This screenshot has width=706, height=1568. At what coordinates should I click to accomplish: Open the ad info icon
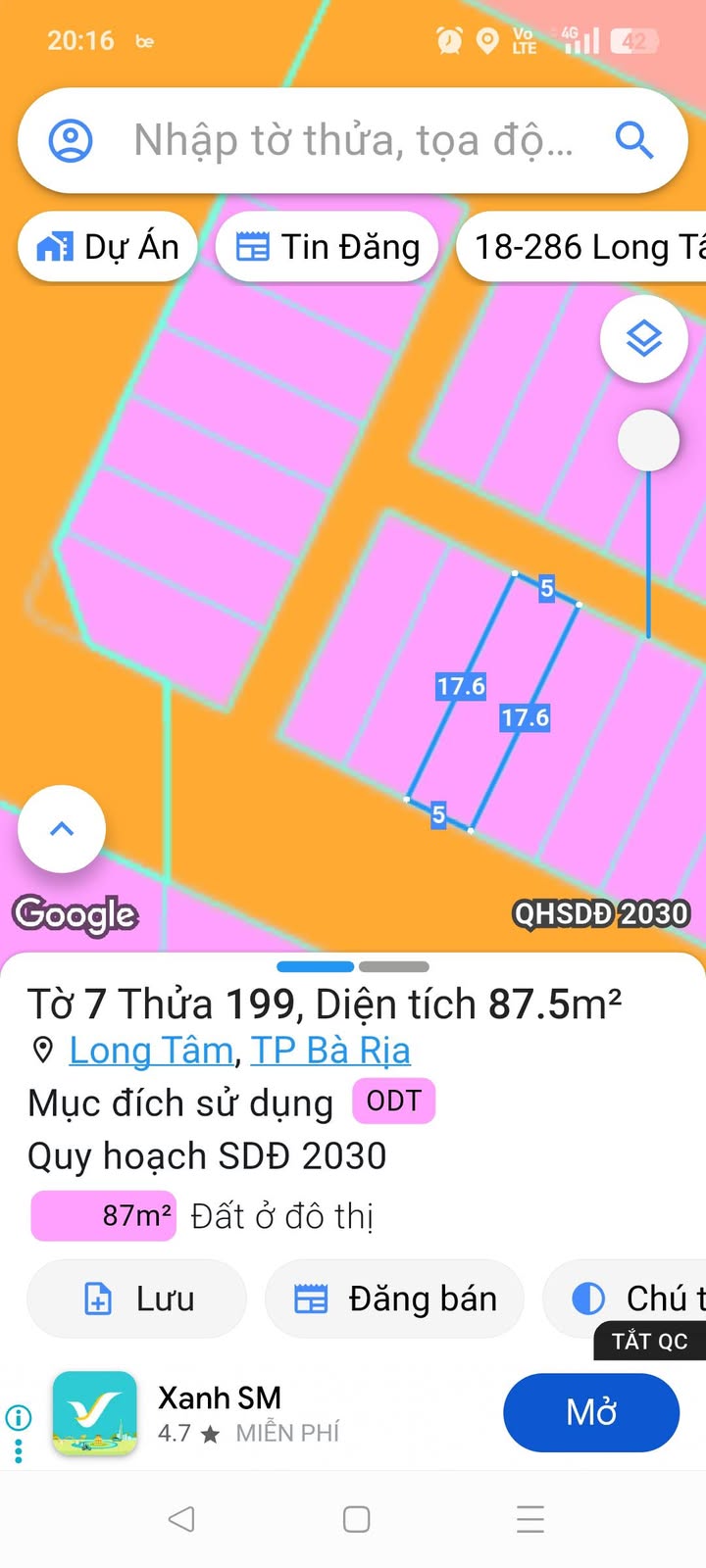[x=18, y=1417]
